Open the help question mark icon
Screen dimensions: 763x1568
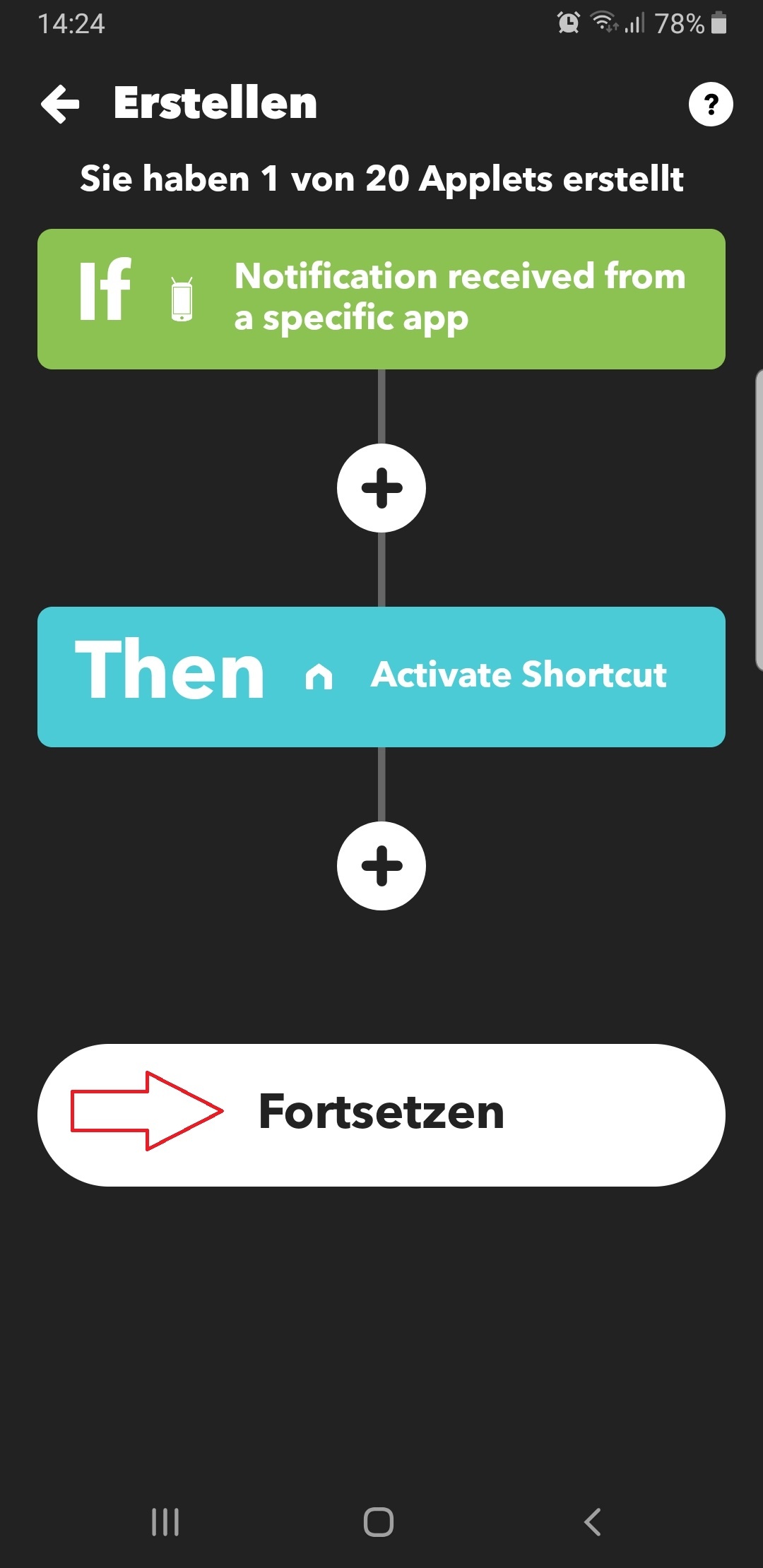710,105
